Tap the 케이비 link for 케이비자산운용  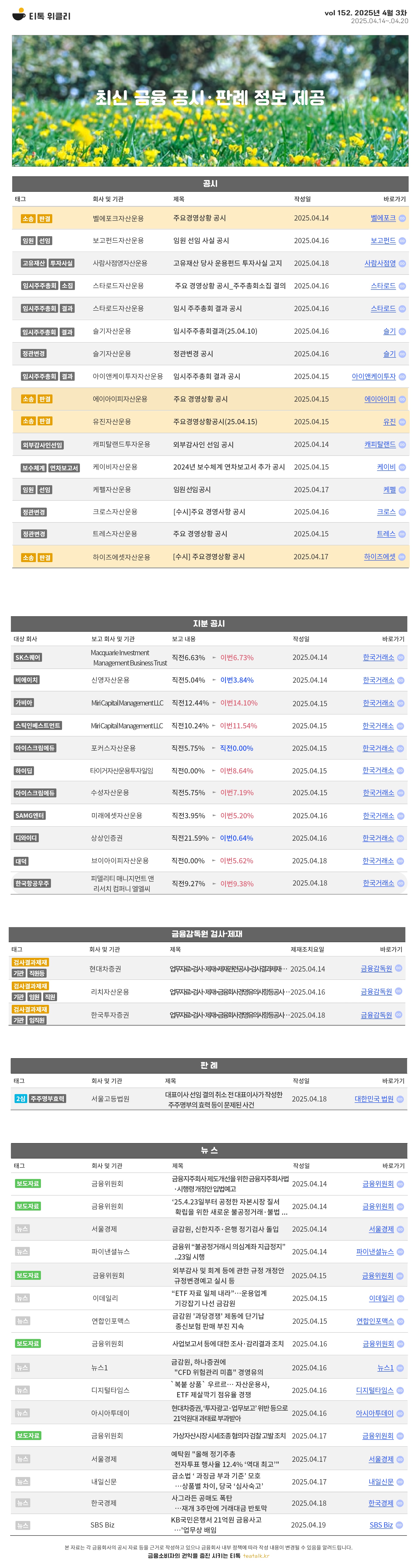(386, 467)
